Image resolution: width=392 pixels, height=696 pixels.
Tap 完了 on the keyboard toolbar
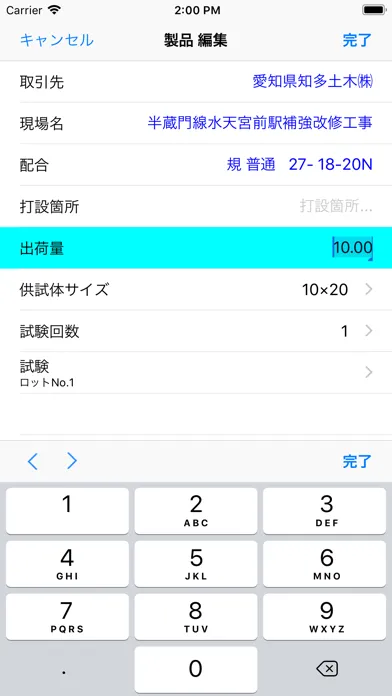pos(357,462)
